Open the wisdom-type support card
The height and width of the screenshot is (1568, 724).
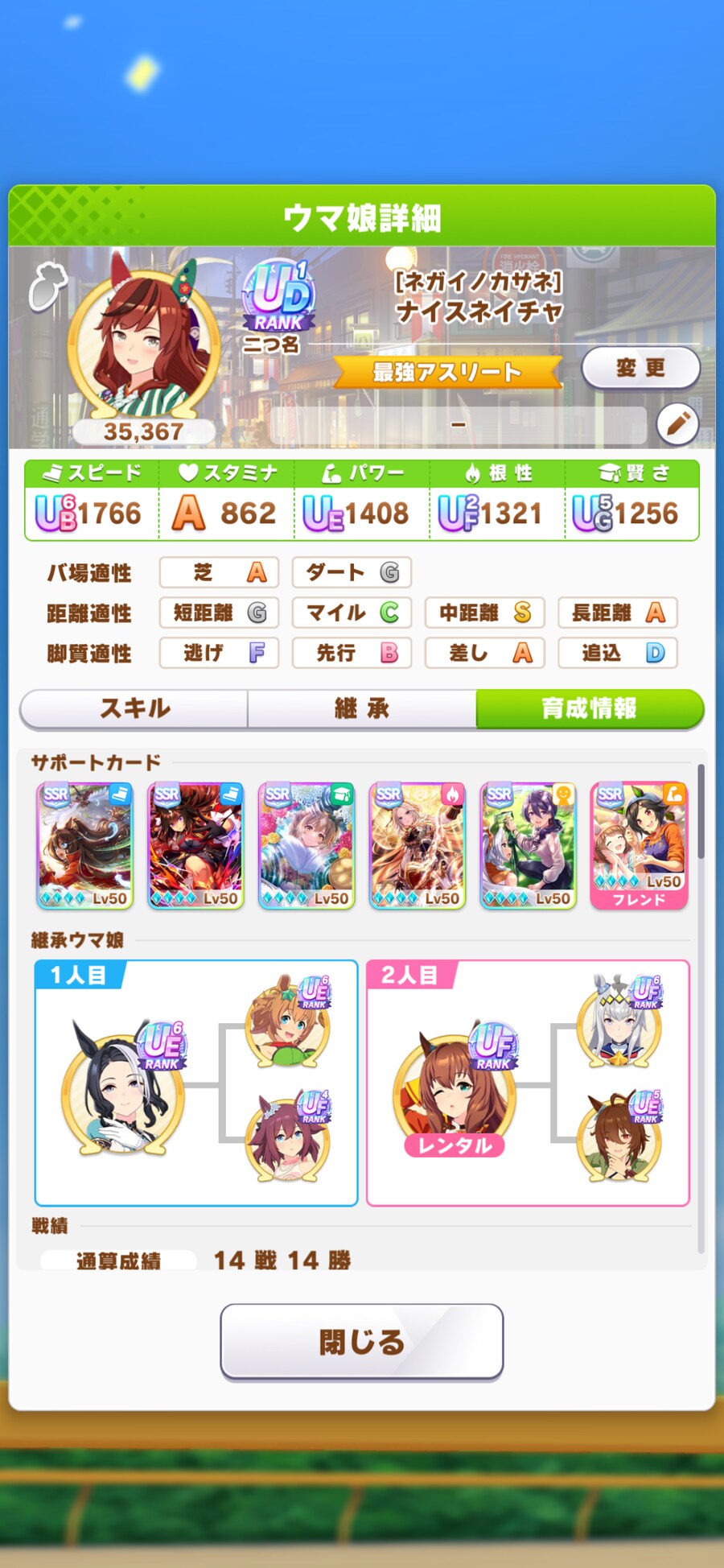coord(306,845)
